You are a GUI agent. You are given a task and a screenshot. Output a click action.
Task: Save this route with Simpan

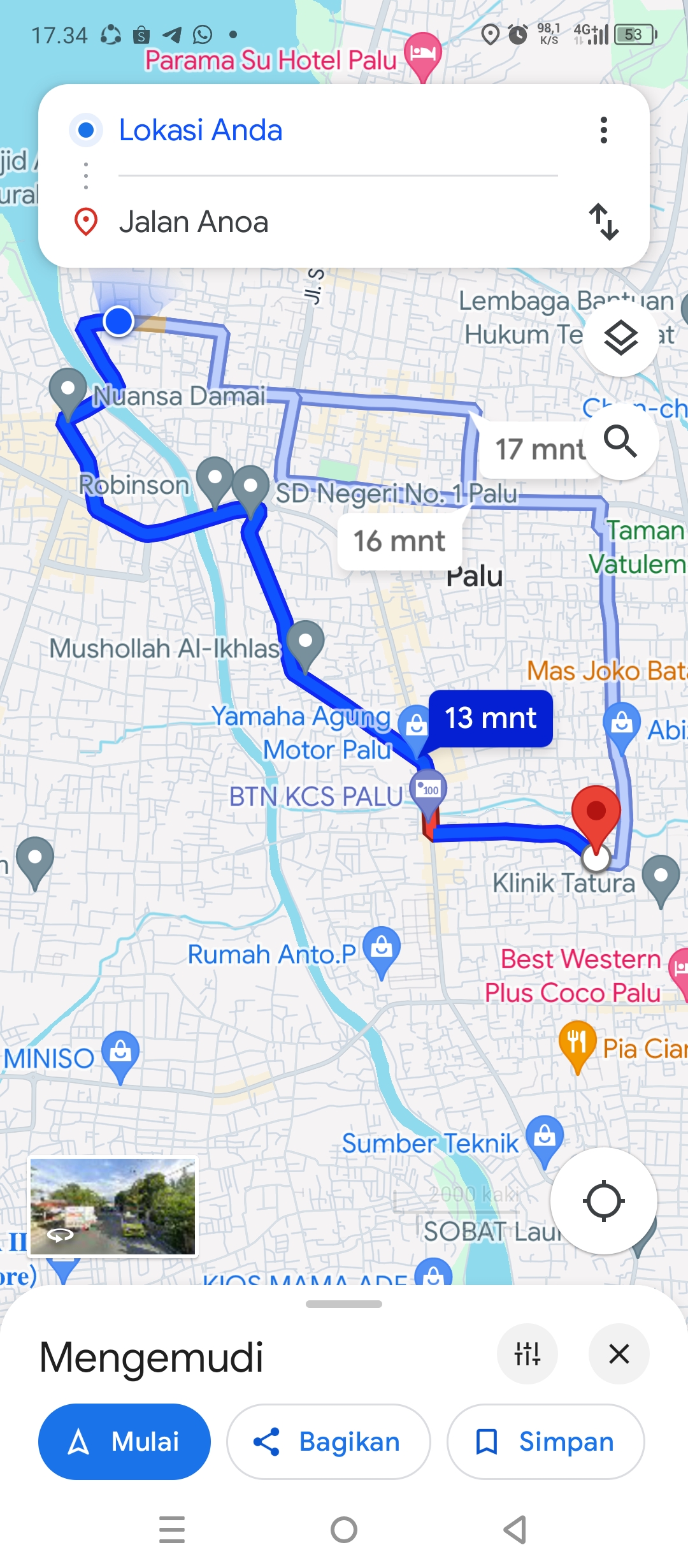(546, 1441)
